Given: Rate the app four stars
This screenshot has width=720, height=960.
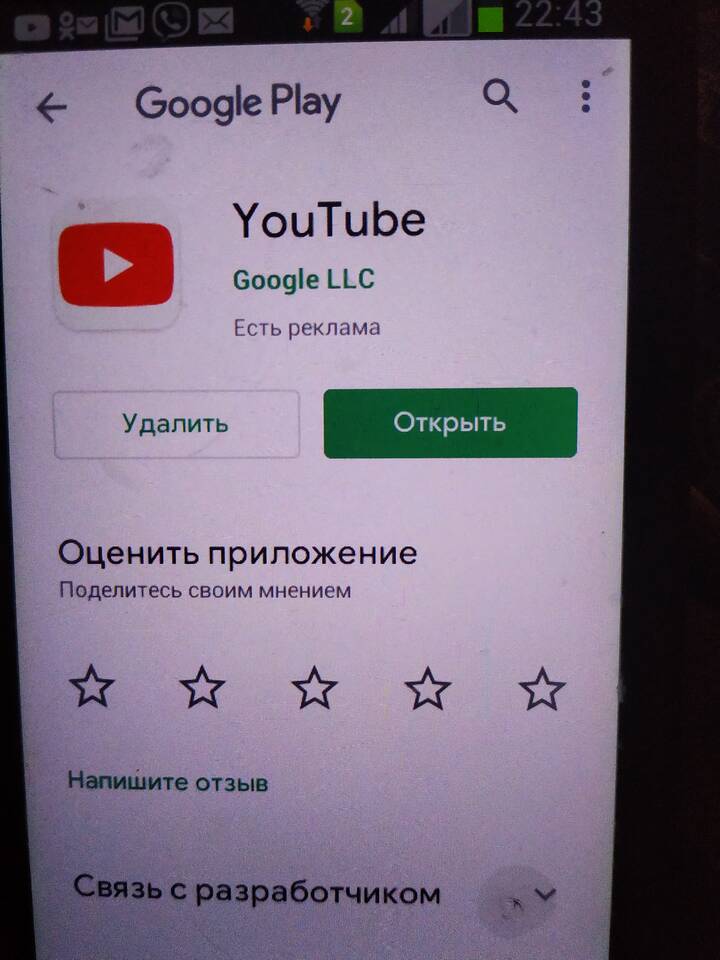Looking at the screenshot, I should (x=428, y=689).
